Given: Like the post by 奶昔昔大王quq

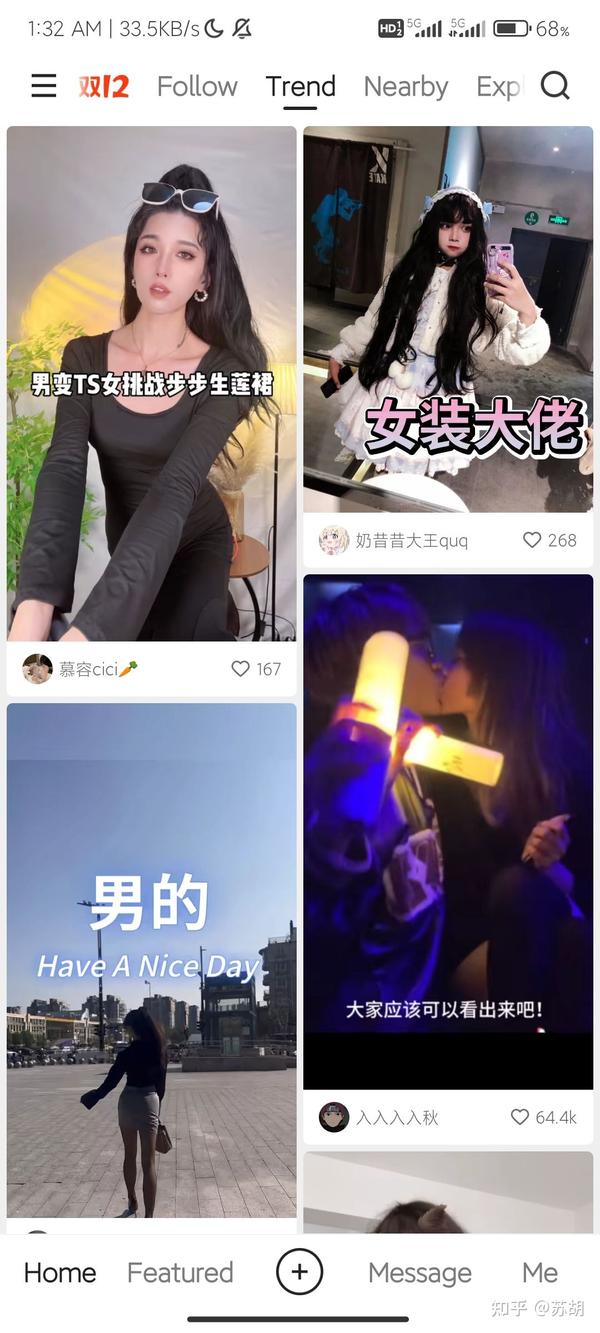Looking at the screenshot, I should (533, 540).
